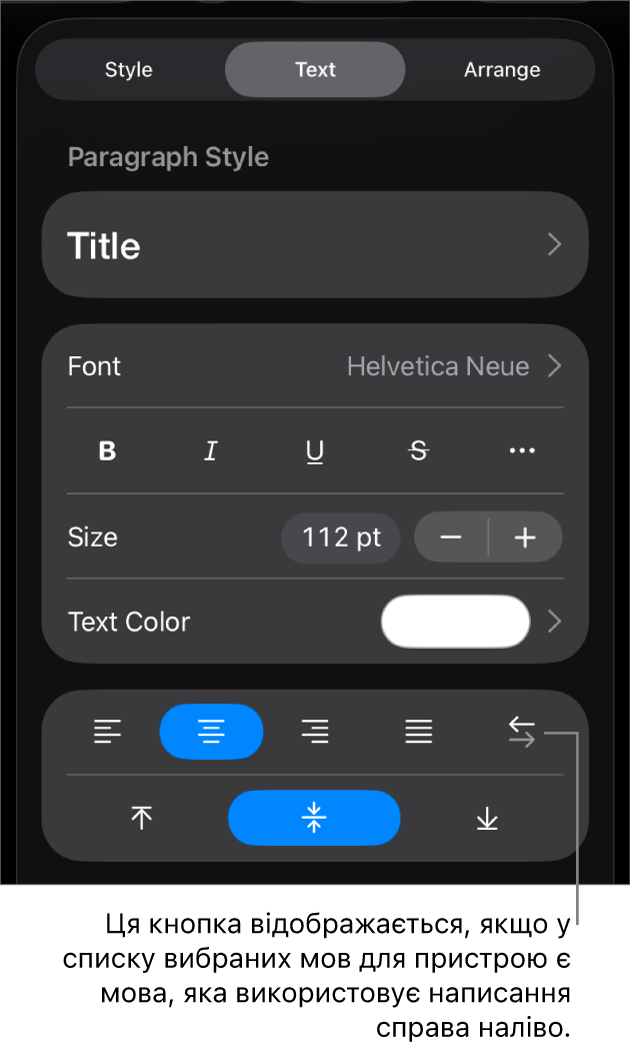The height and width of the screenshot is (1056, 630).
Task: Justify the text
Action: 419,733
